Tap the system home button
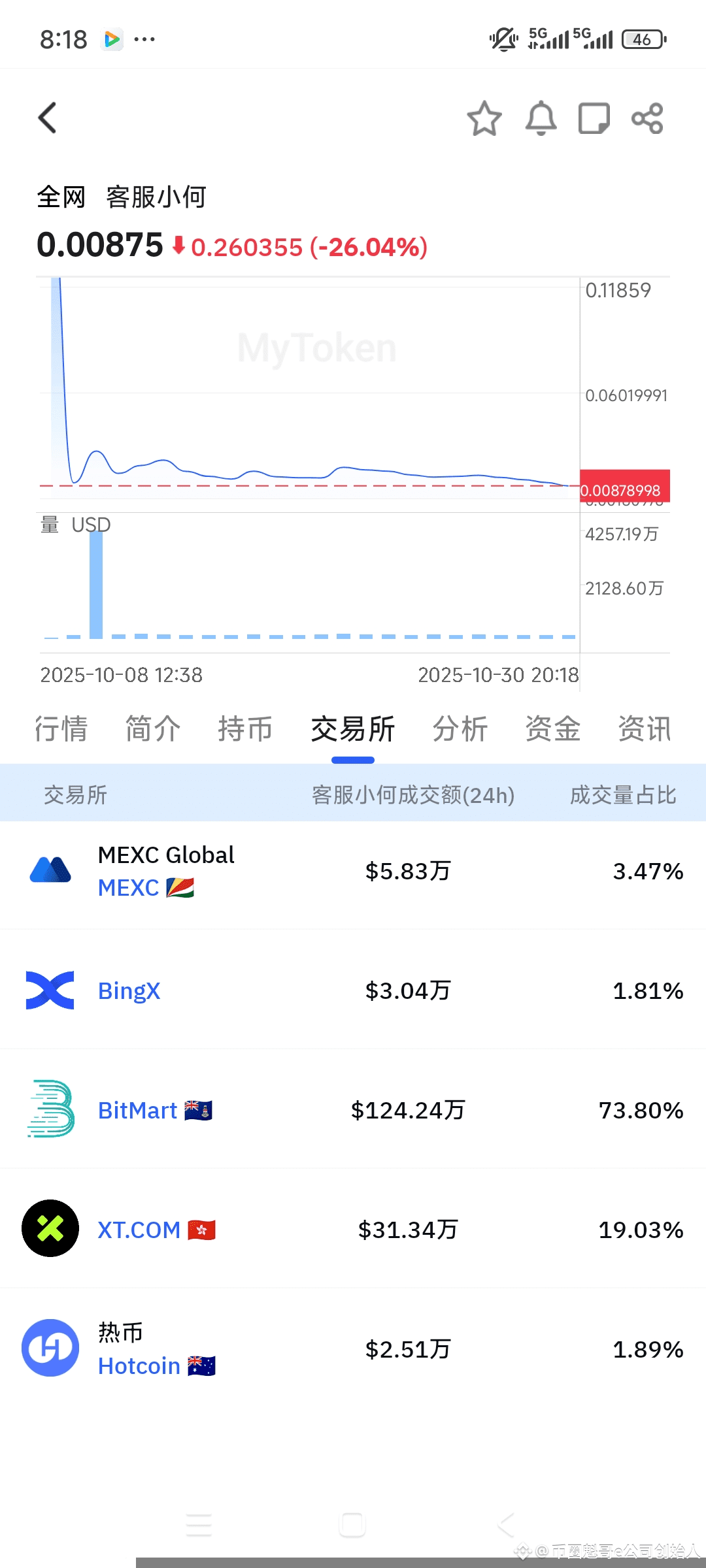706x1568 pixels. coord(352,1525)
